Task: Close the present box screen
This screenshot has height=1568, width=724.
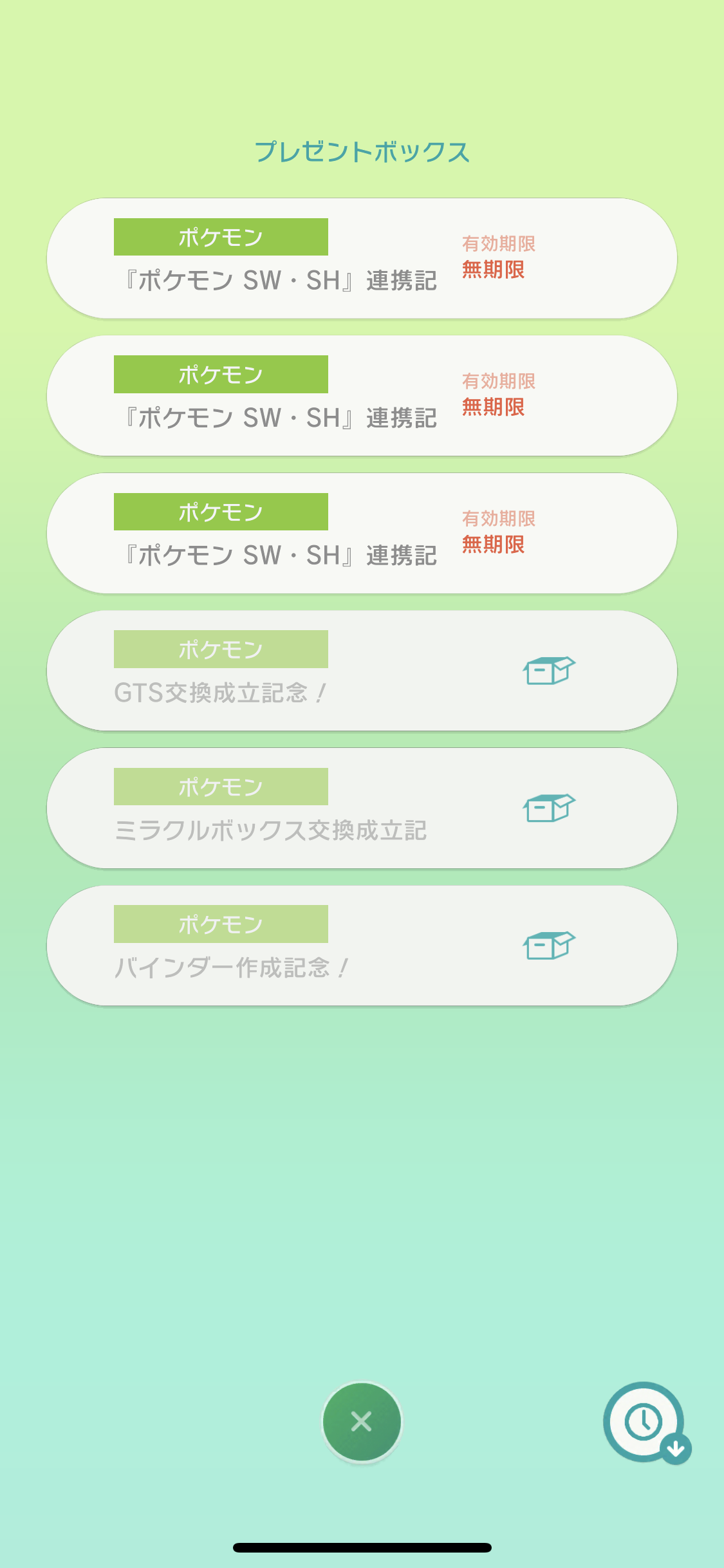Action: click(x=362, y=1422)
